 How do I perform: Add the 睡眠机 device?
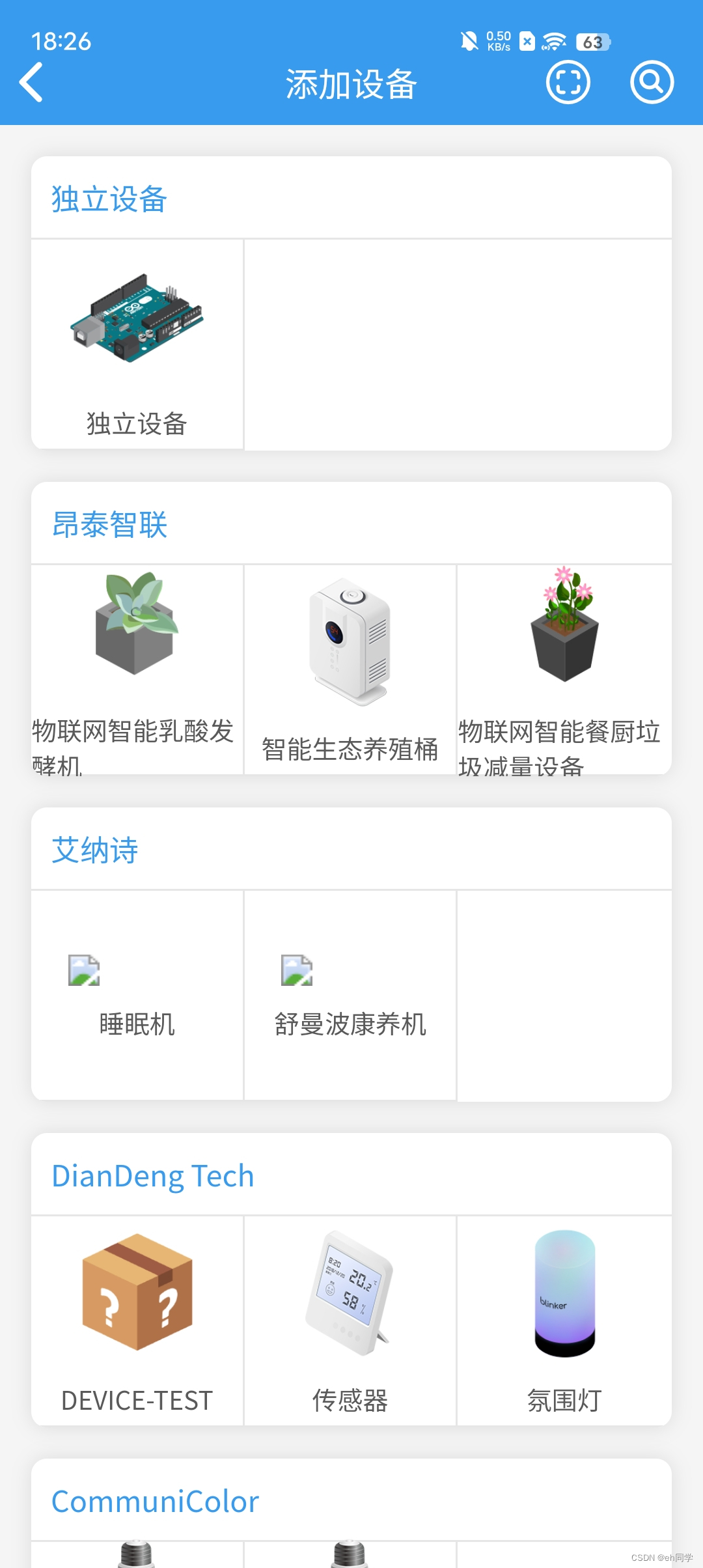point(137,995)
